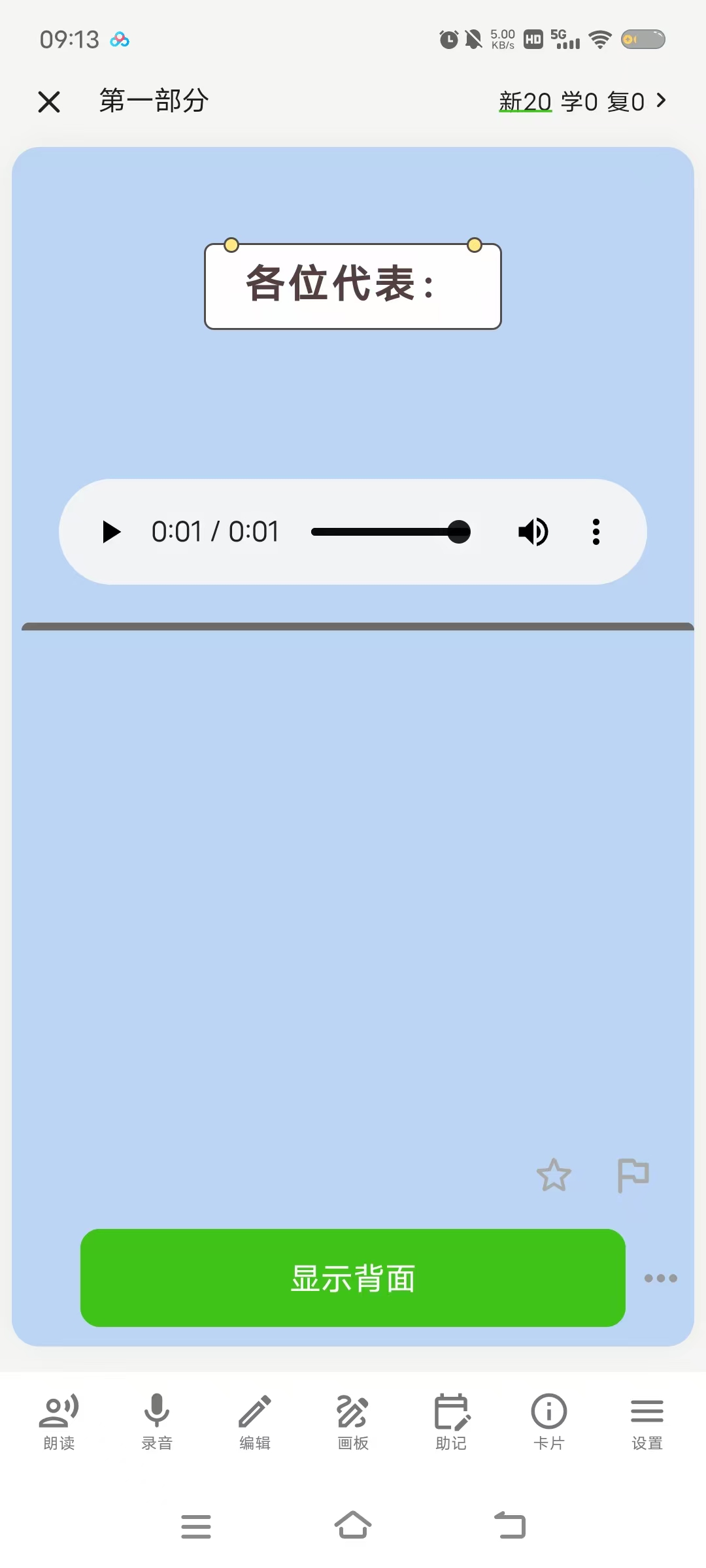
Task: Open the 录音 recording tool
Action: pos(157,1422)
